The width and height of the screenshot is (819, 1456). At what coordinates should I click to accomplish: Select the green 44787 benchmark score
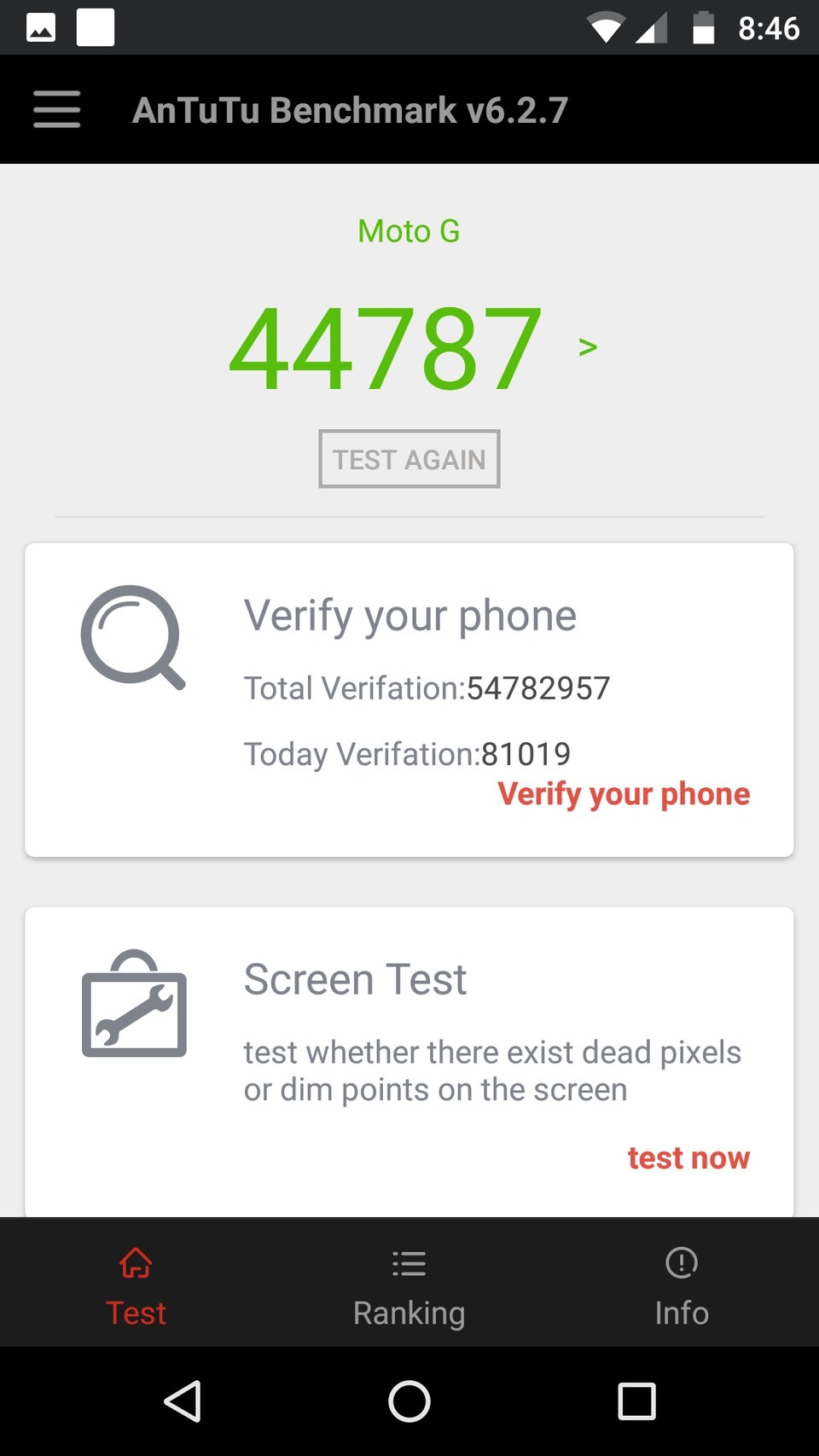pos(384,345)
